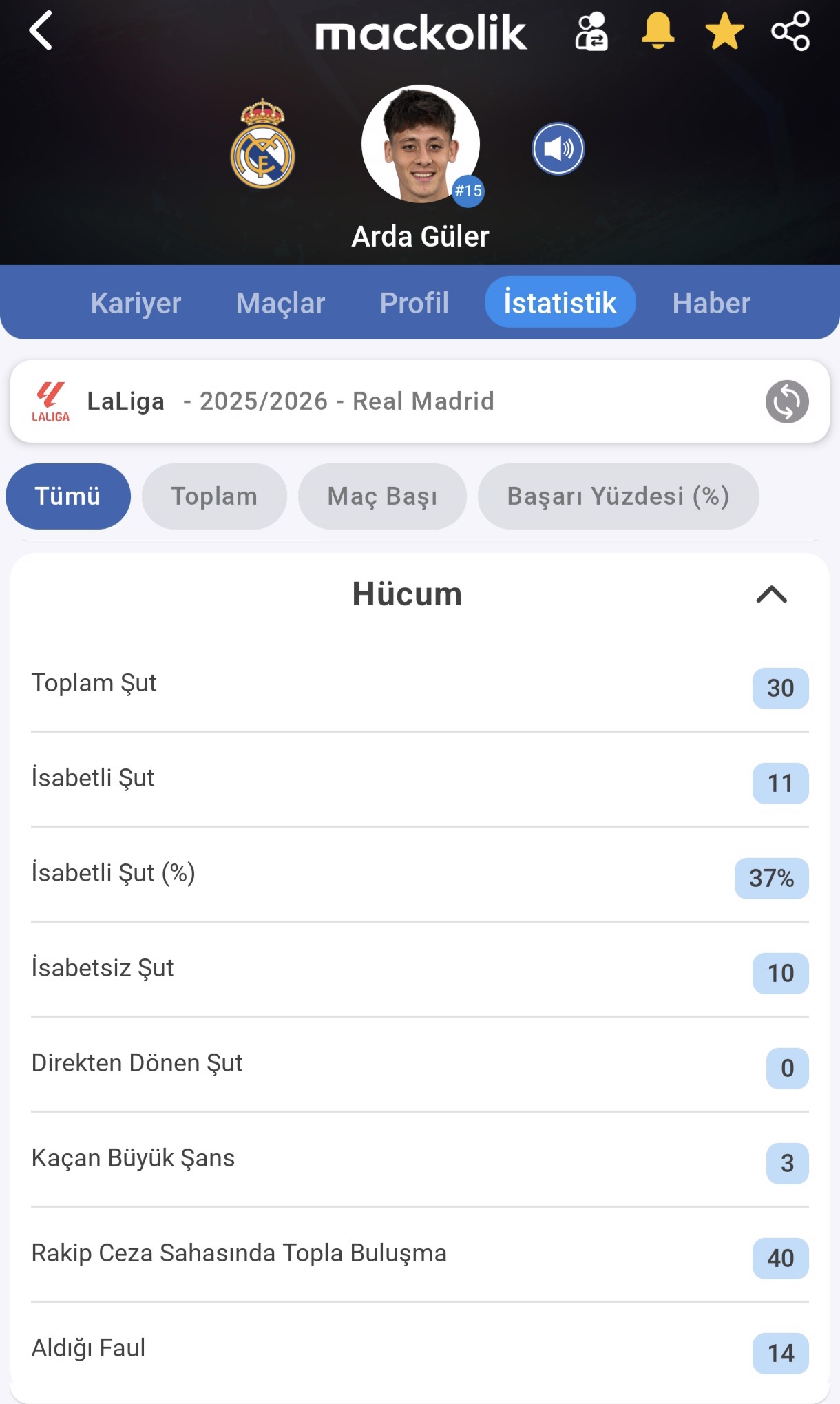Select the Tümü filter chip
The height and width of the screenshot is (1404, 840).
point(67,496)
